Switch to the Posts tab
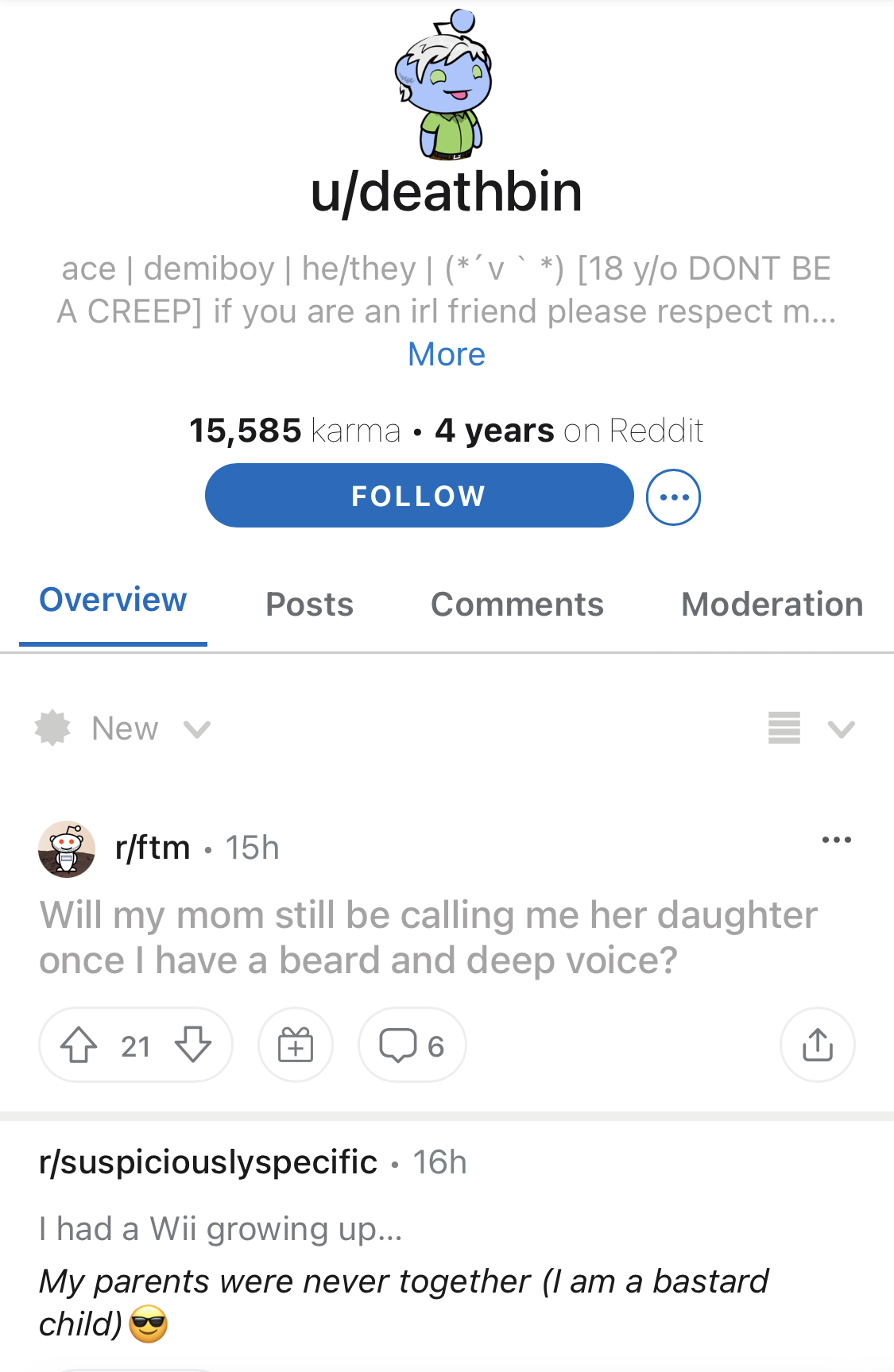The image size is (894, 1372). coord(309,605)
